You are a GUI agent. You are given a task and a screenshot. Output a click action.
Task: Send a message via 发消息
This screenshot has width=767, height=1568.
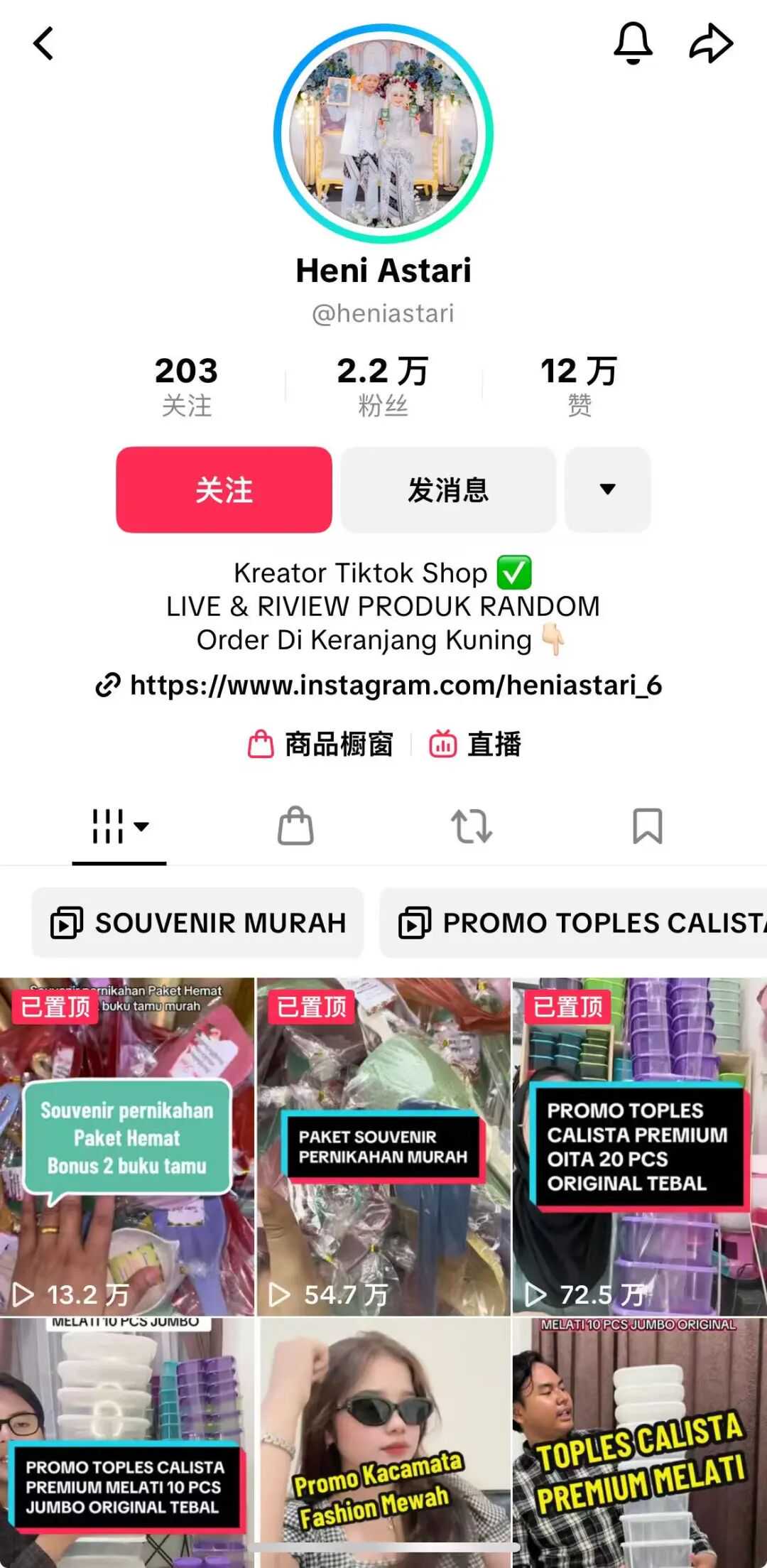[x=448, y=490]
